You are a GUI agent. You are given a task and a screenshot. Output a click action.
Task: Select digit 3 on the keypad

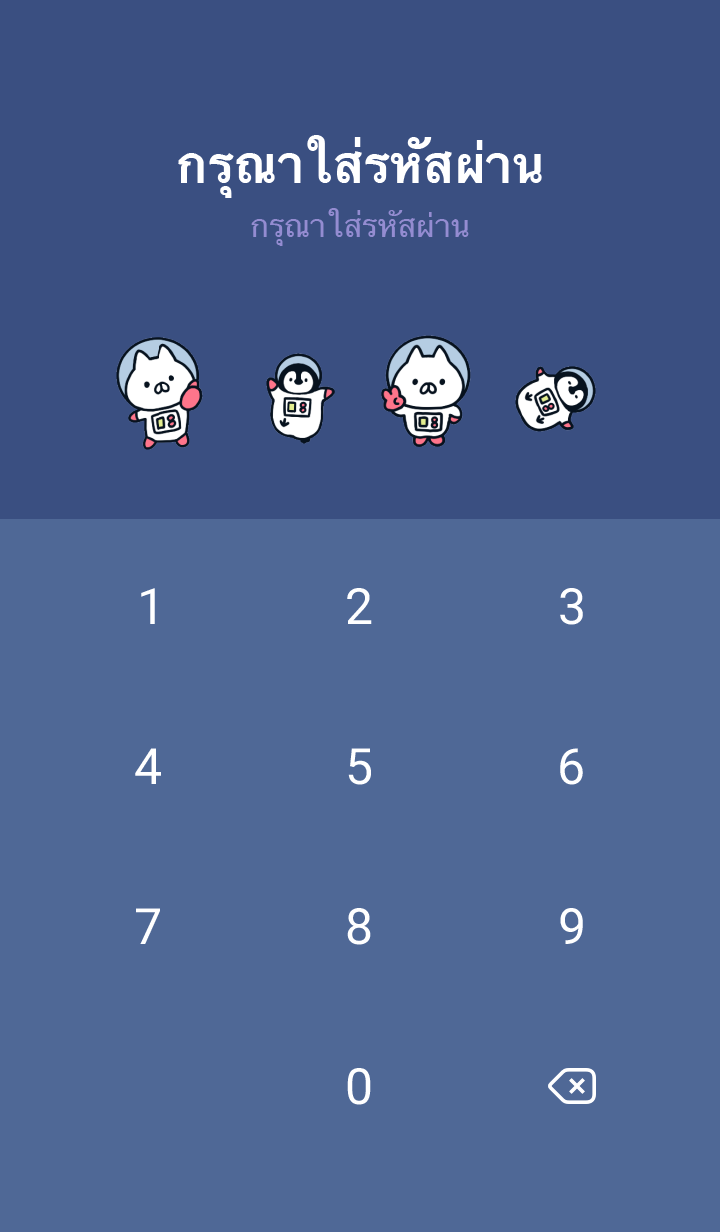click(571, 607)
